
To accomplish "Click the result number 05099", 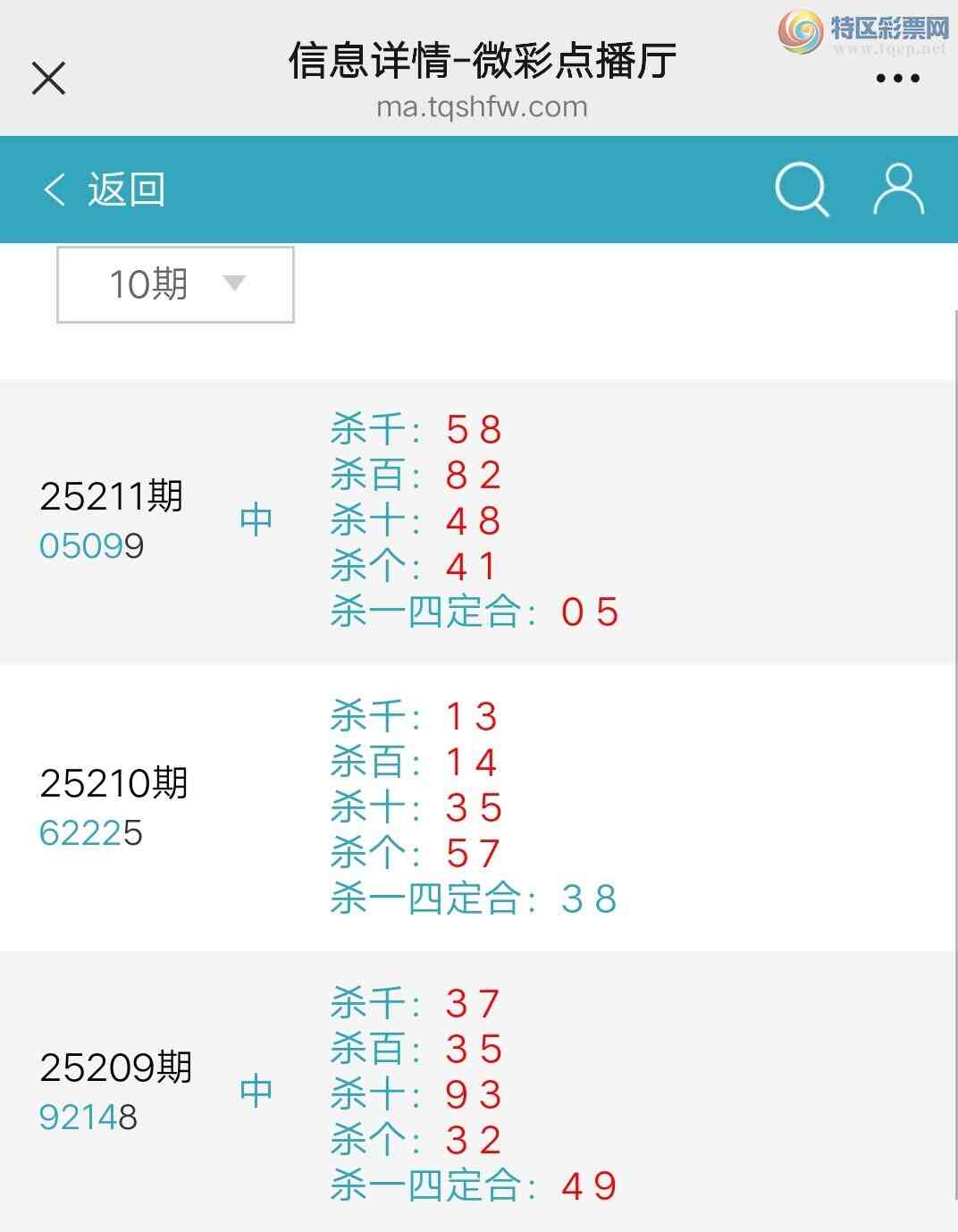I will pos(94,544).
